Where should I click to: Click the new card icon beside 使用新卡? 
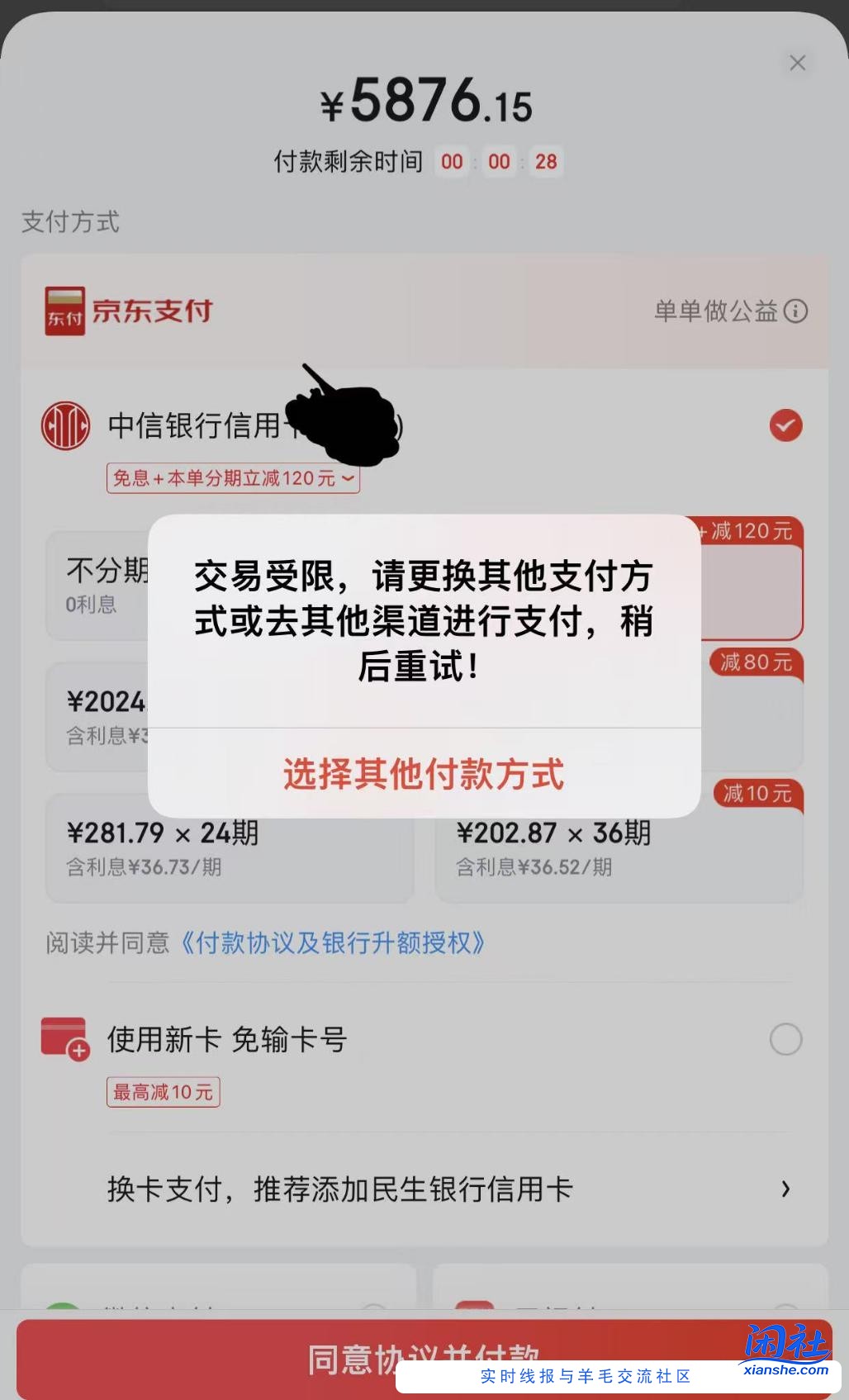click(65, 1039)
